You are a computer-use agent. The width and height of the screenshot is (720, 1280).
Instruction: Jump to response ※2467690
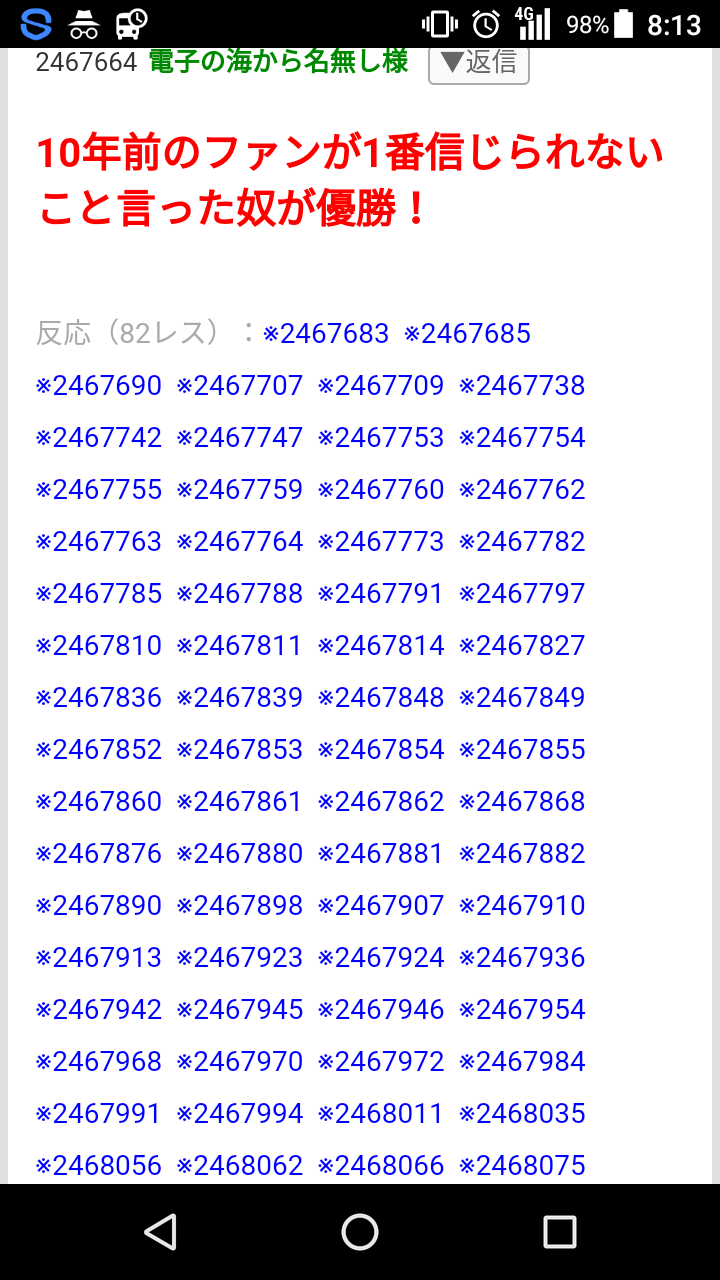pyautogui.click(x=98, y=386)
